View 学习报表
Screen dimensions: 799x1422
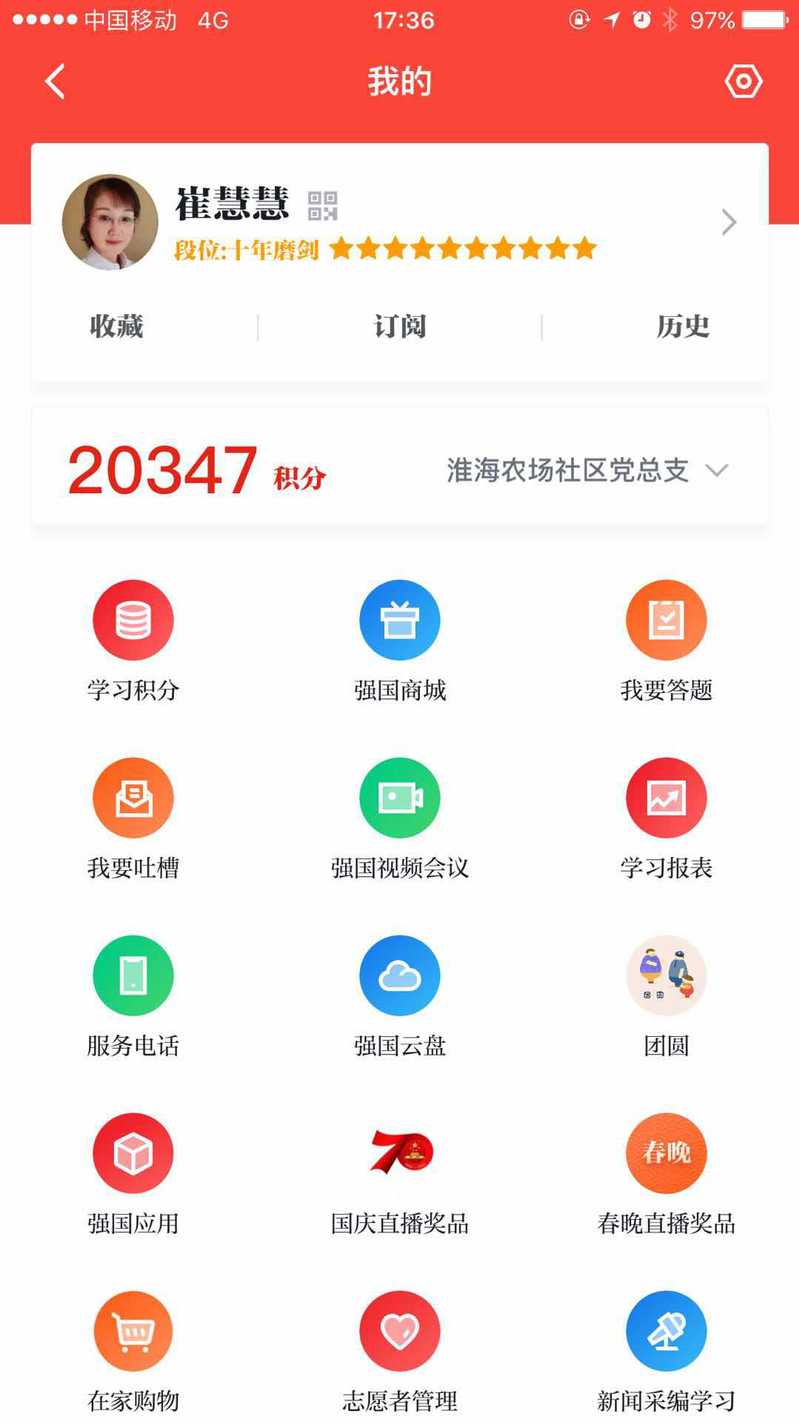click(666, 799)
